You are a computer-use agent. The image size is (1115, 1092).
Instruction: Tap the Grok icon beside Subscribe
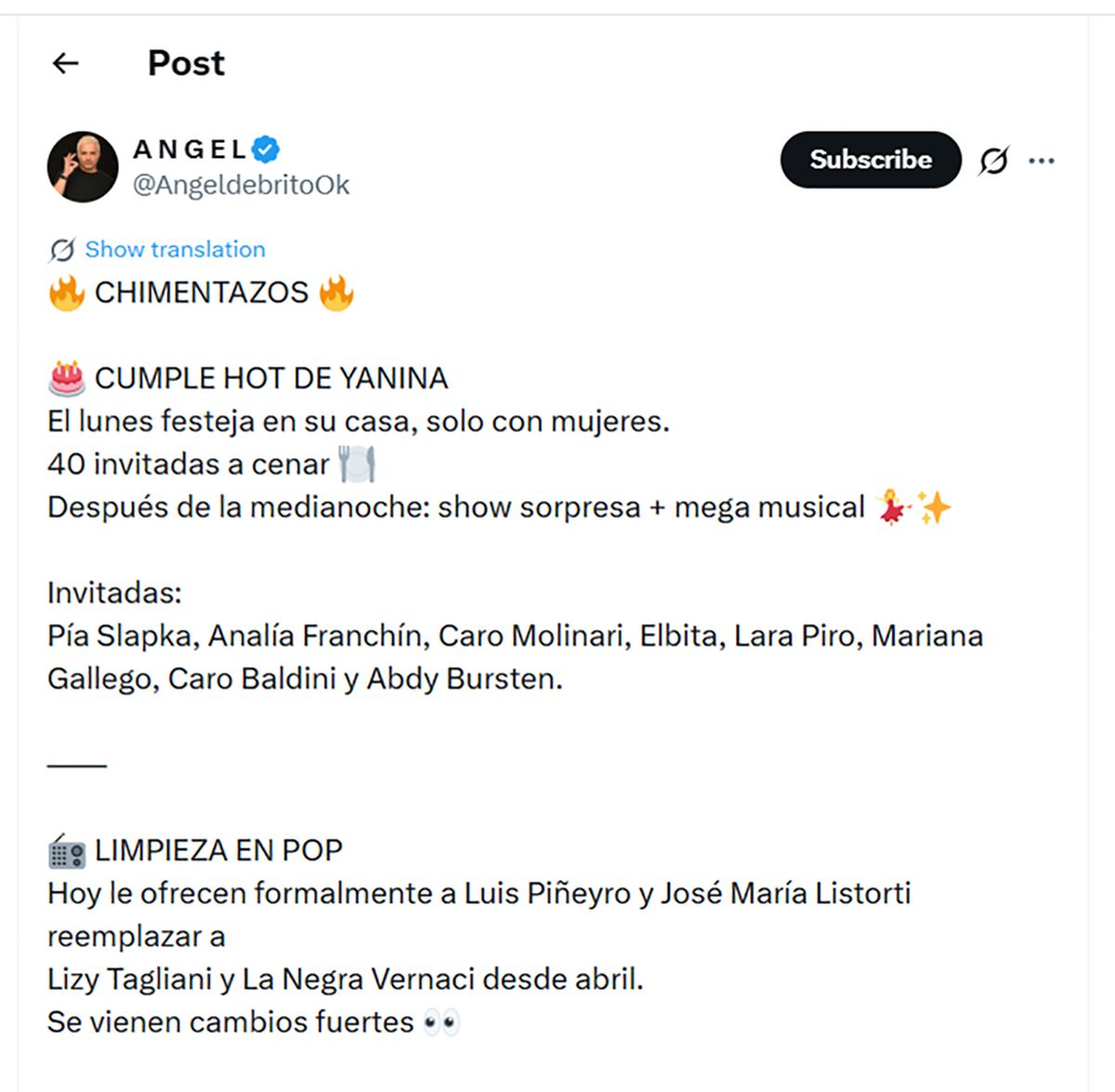pyautogui.click(x=993, y=161)
